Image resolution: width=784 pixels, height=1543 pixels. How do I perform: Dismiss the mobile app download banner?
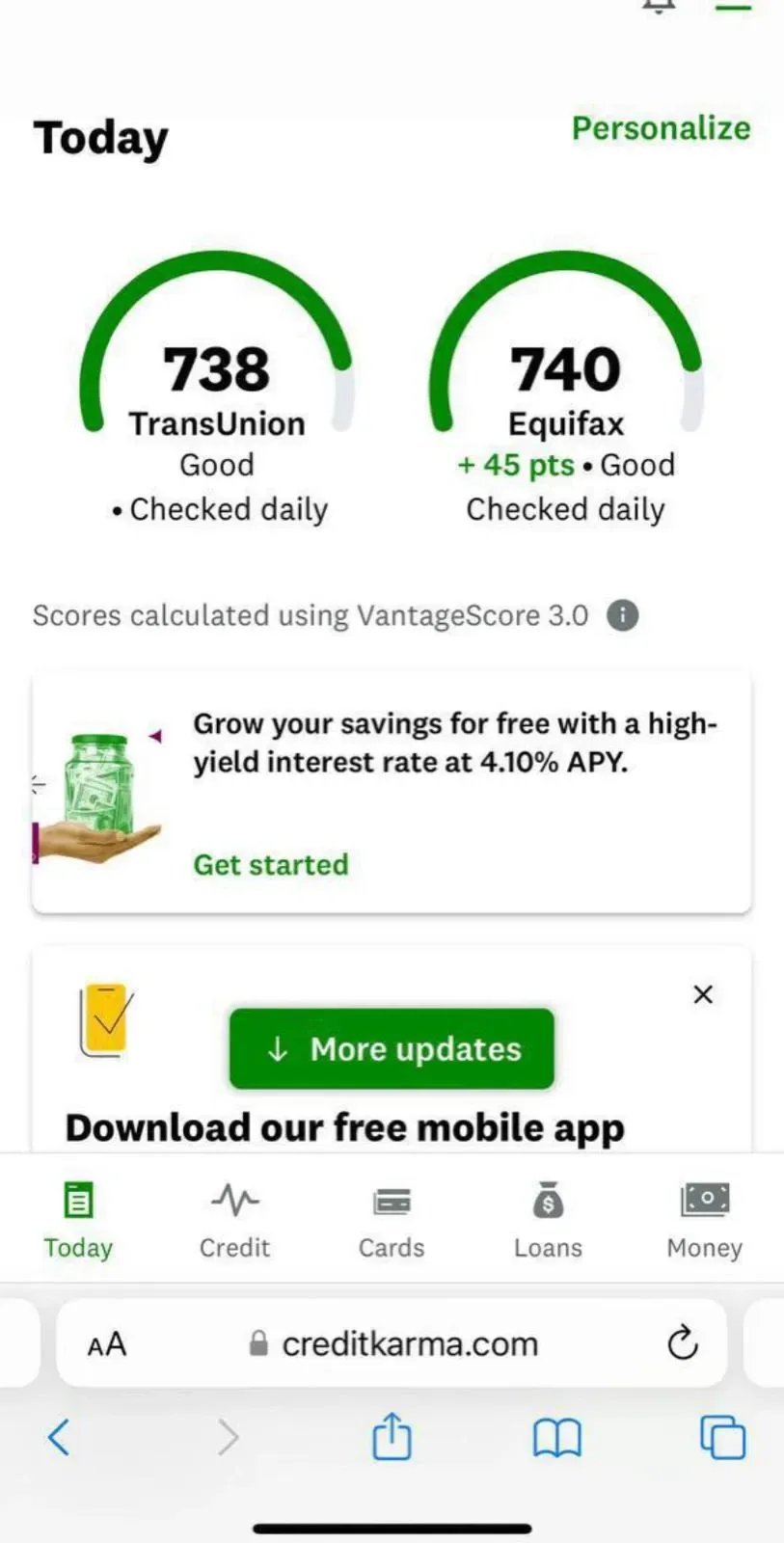pyautogui.click(x=703, y=994)
